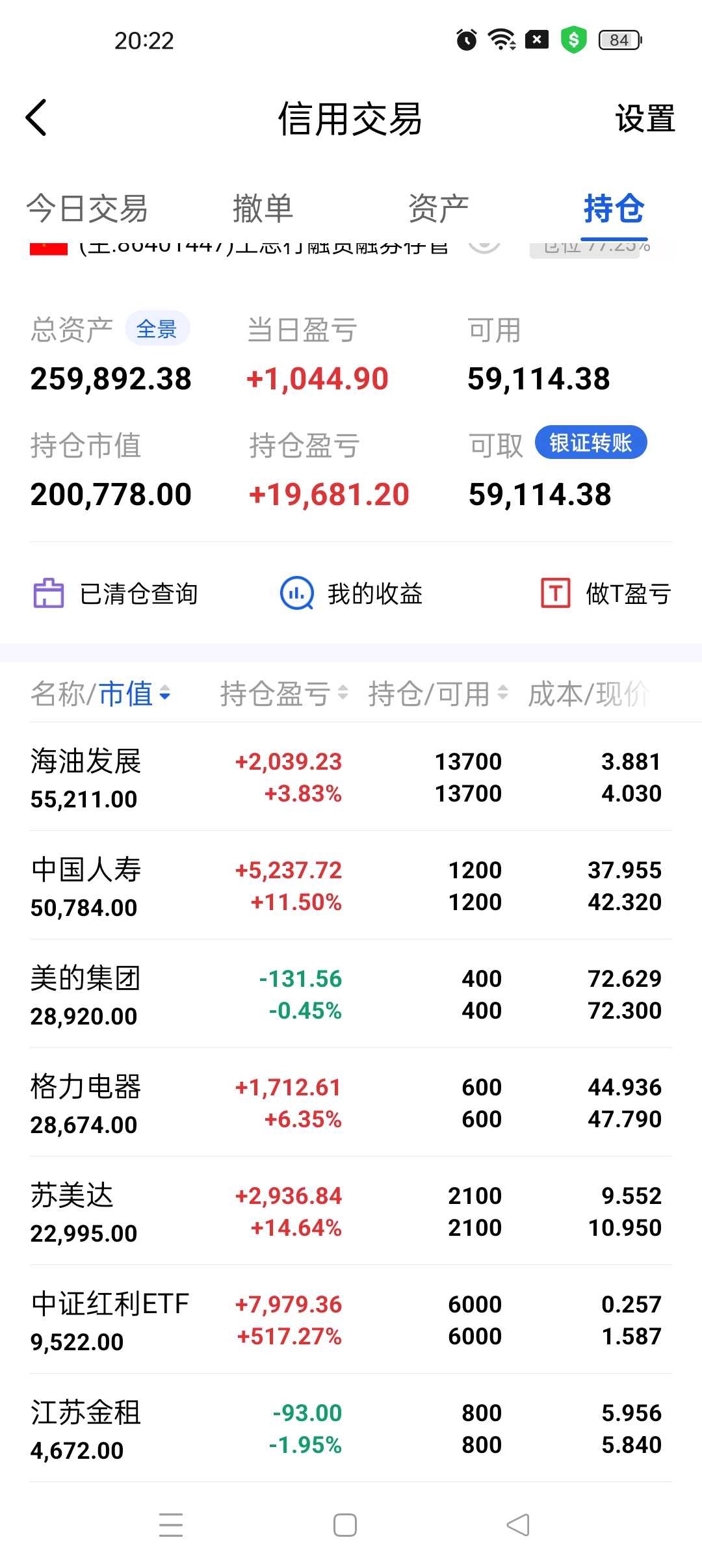This screenshot has height=1568, width=702.
Task: Open the 苏美达 holding row
Action: [351, 1211]
